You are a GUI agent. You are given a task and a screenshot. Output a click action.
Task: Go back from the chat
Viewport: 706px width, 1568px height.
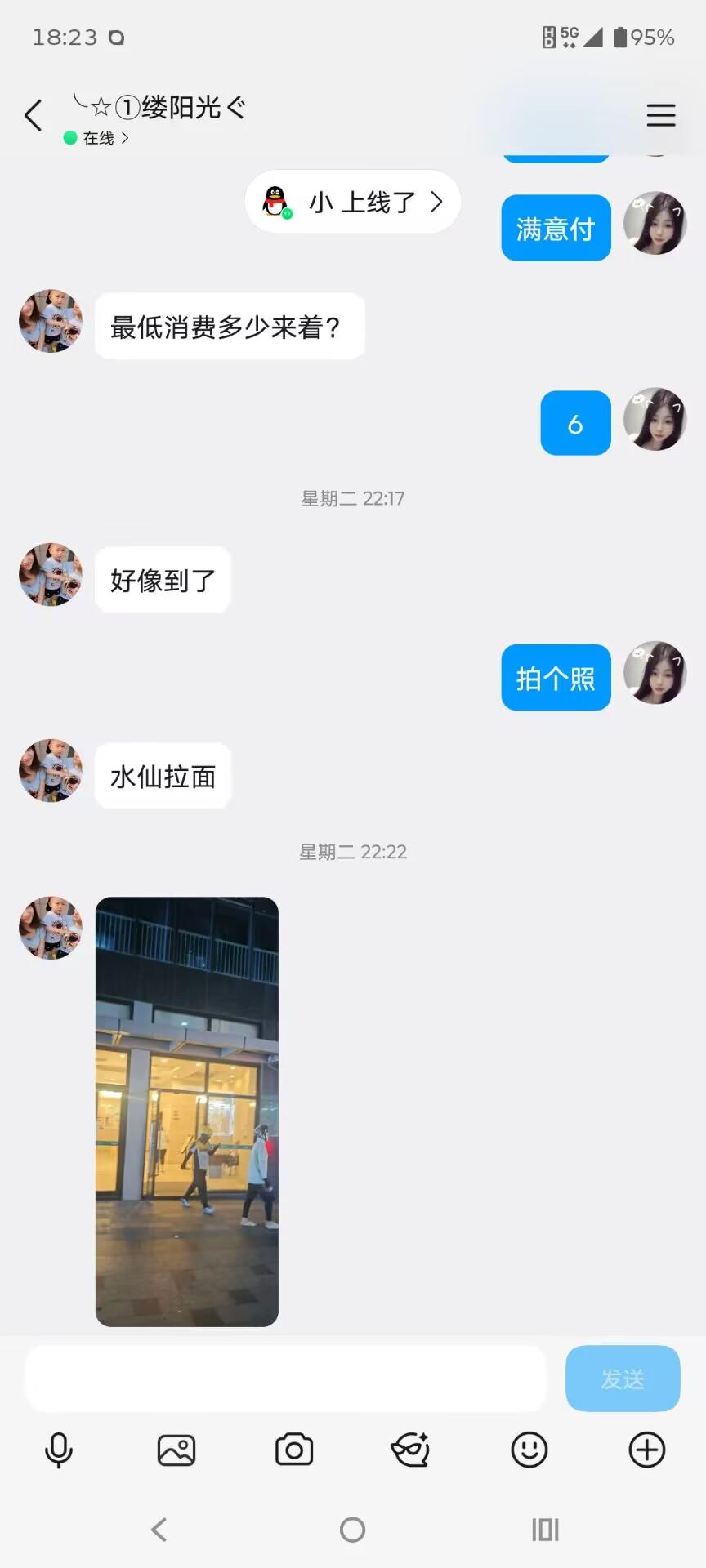tap(34, 115)
